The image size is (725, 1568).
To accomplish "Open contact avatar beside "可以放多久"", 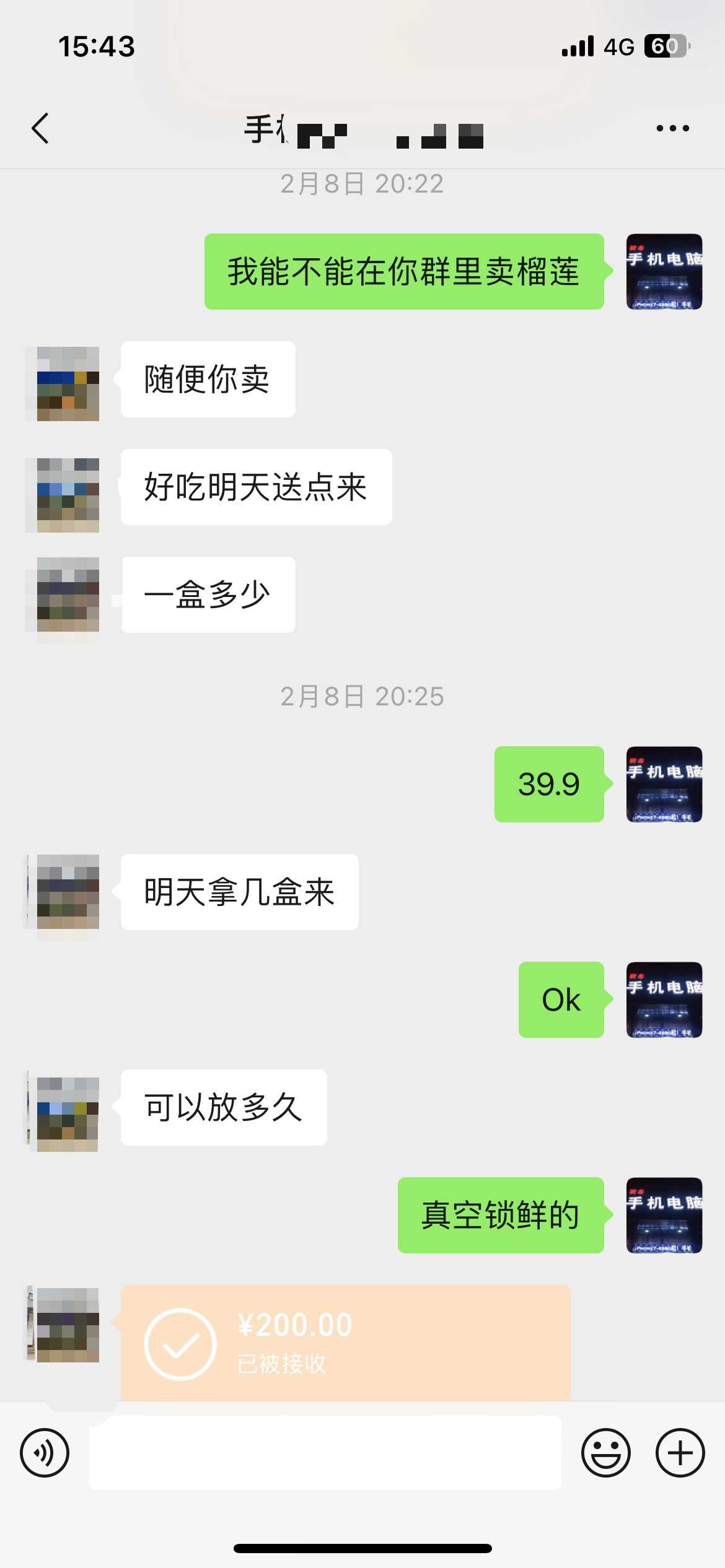I will click(x=68, y=1114).
